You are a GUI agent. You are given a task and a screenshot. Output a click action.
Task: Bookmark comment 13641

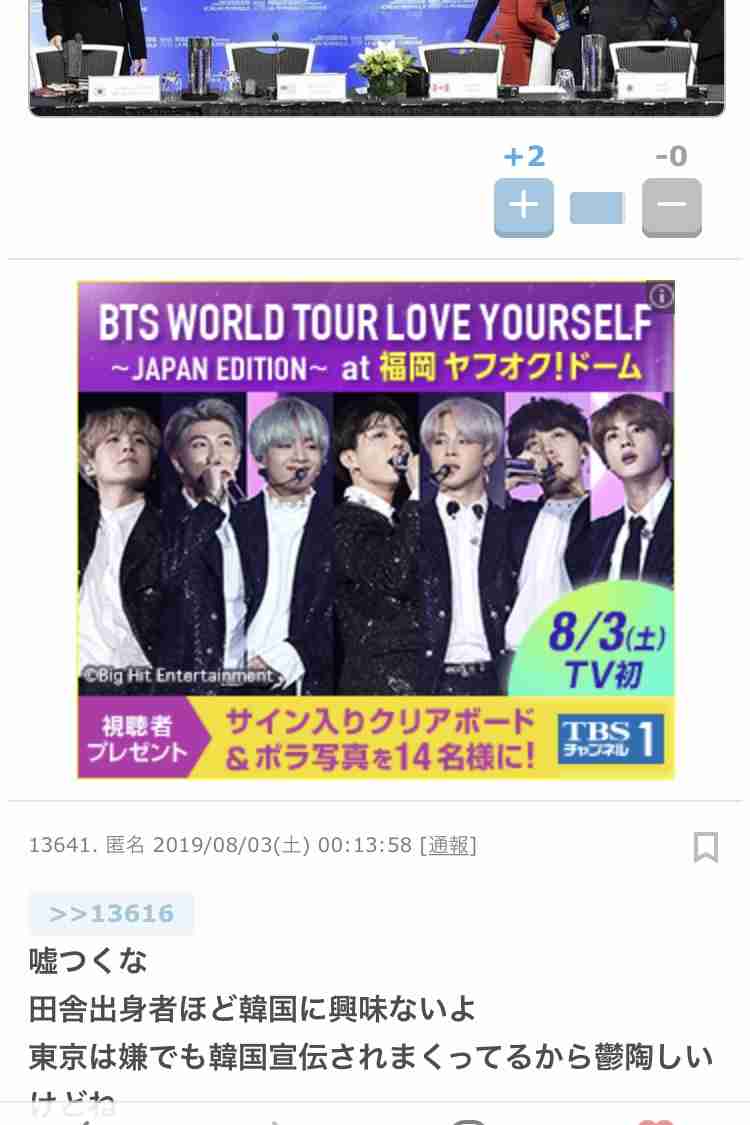706,847
